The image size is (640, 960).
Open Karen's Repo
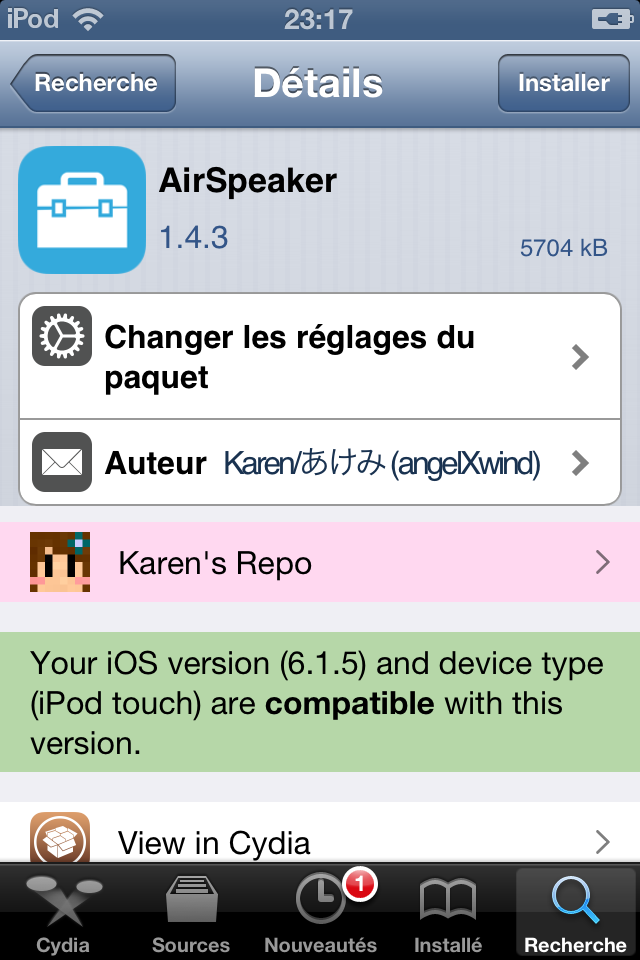[x=320, y=563]
